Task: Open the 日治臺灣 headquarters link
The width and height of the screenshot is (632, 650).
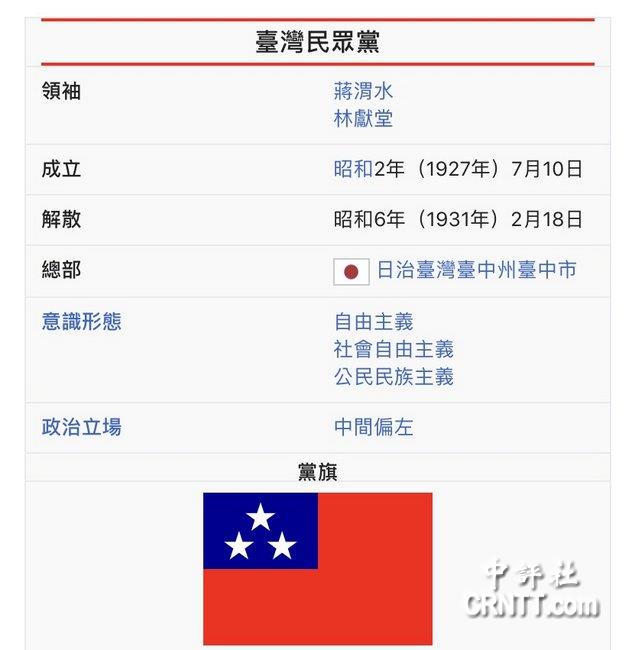Action: click(x=416, y=270)
